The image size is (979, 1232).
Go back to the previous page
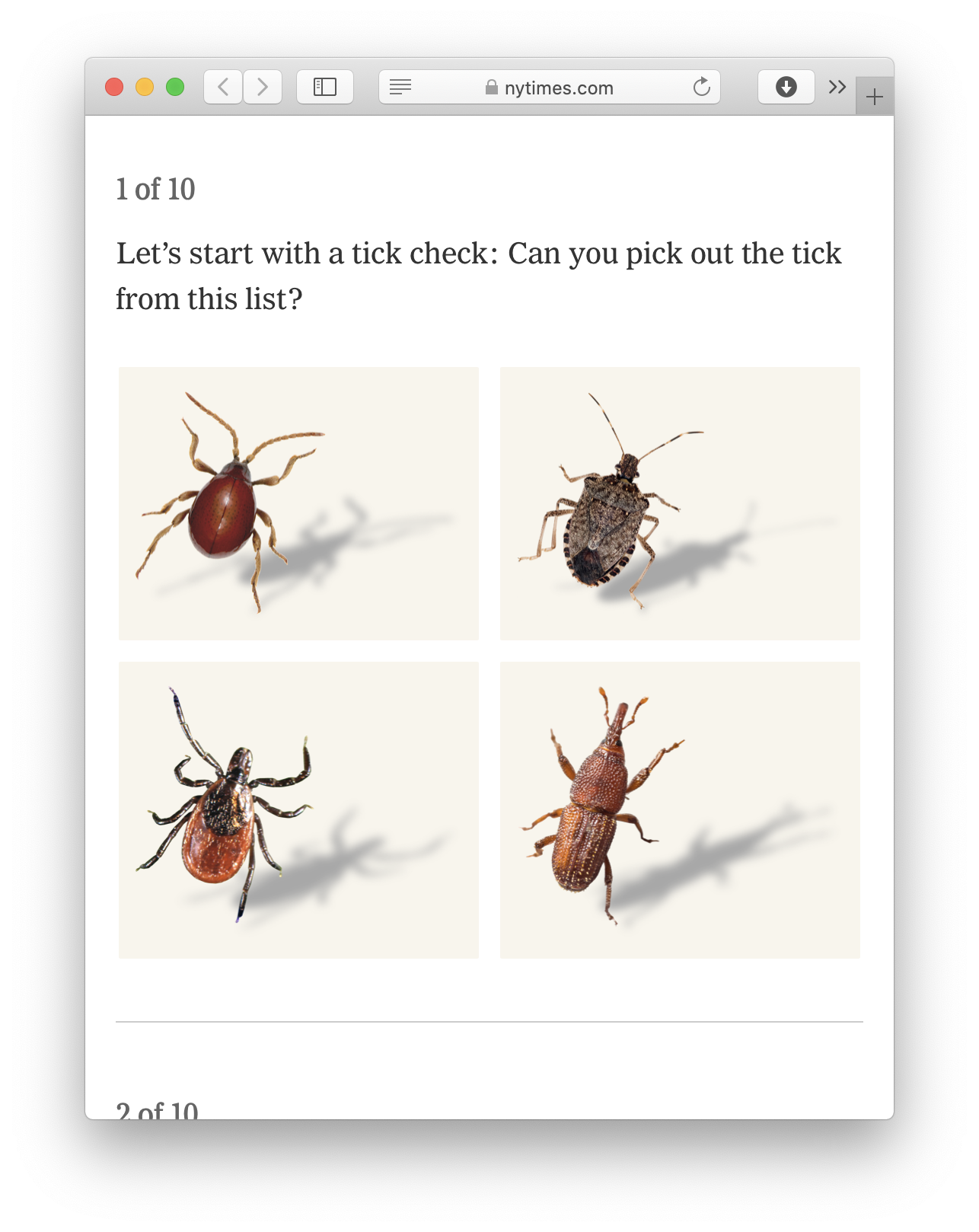pos(223,87)
